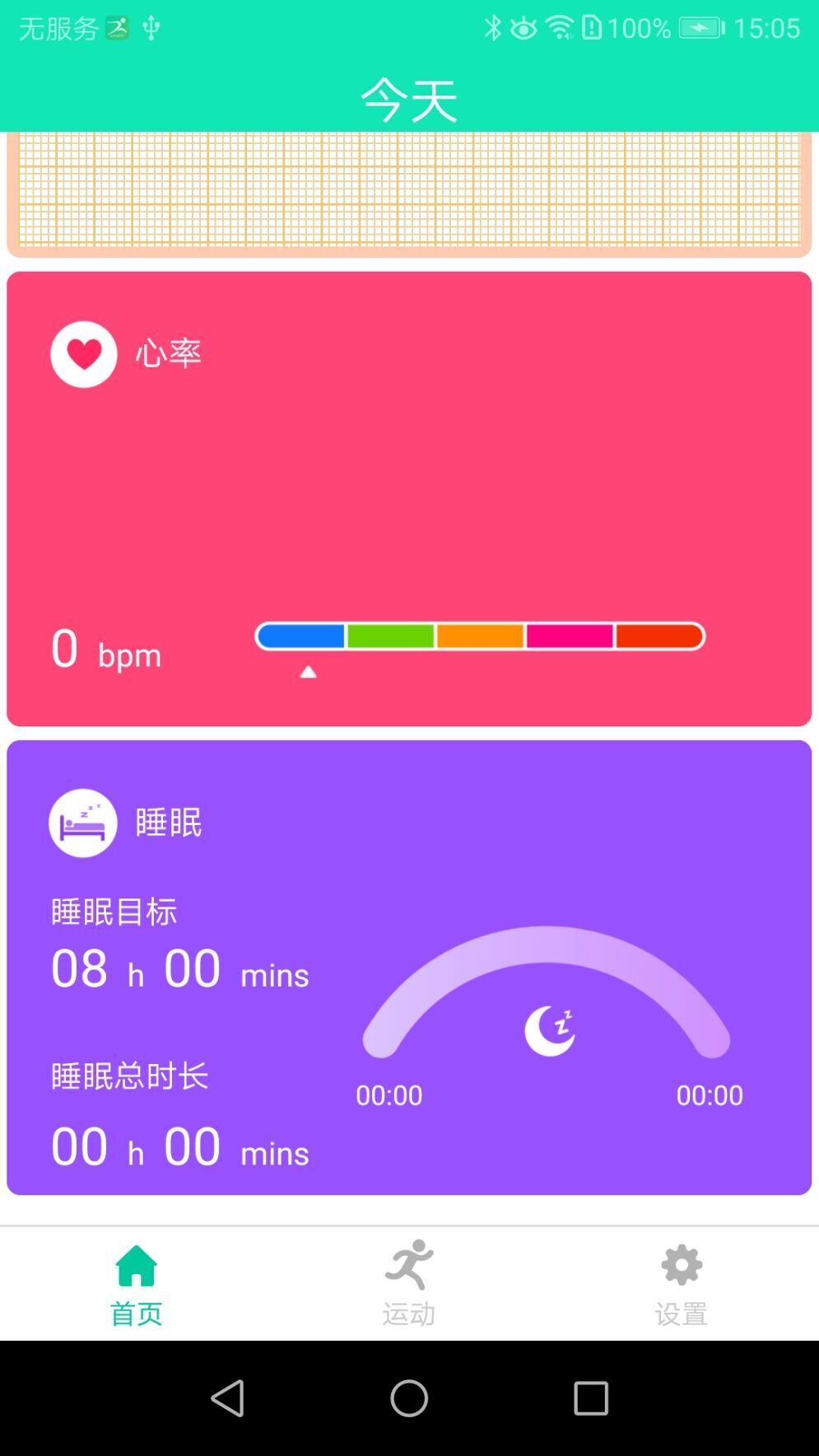Tap the moon icon inside the sleep gauge

[x=550, y=1029]
